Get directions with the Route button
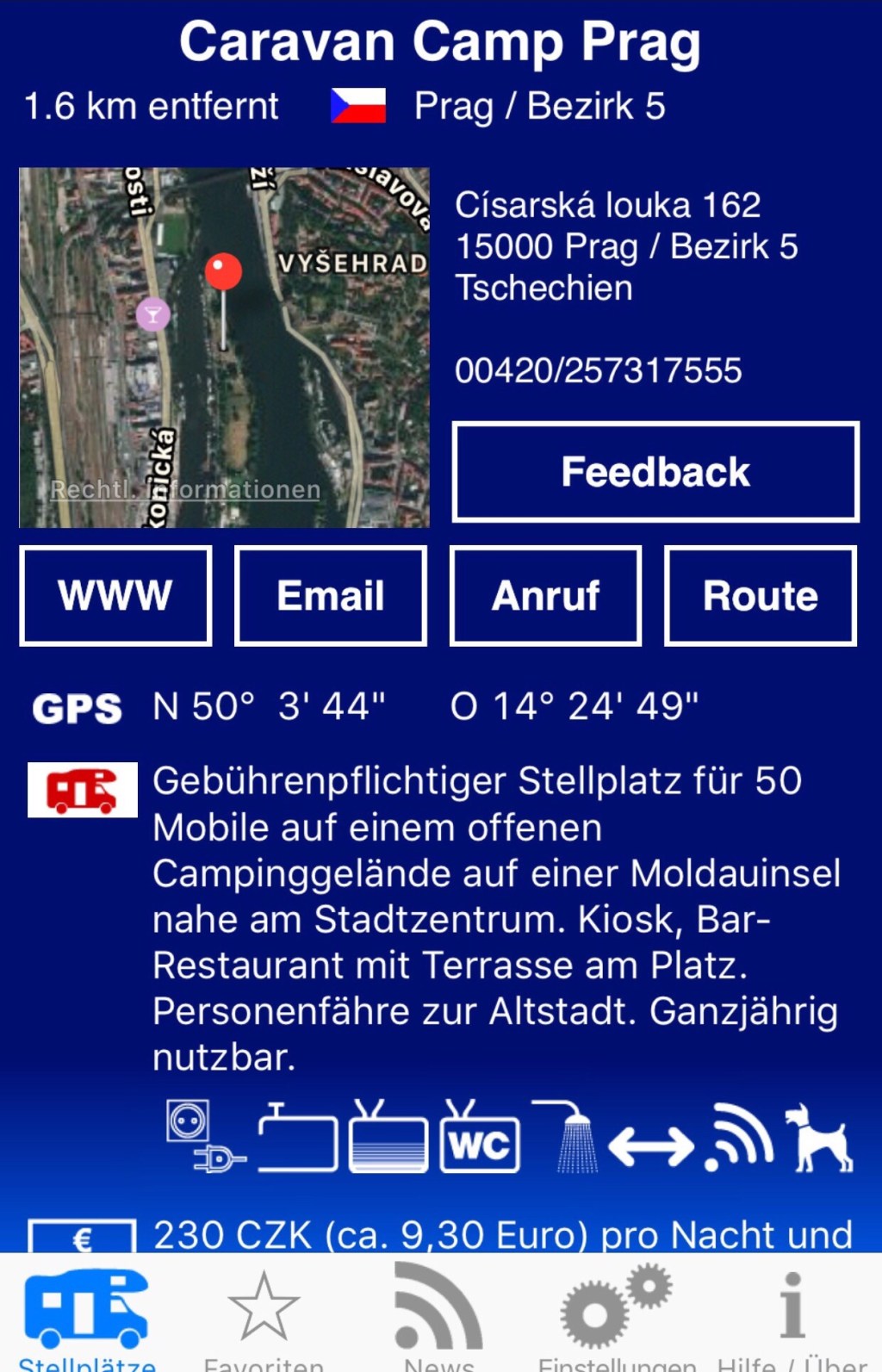This screenshot has height=1372, width=882. click(x=760, y=595)
